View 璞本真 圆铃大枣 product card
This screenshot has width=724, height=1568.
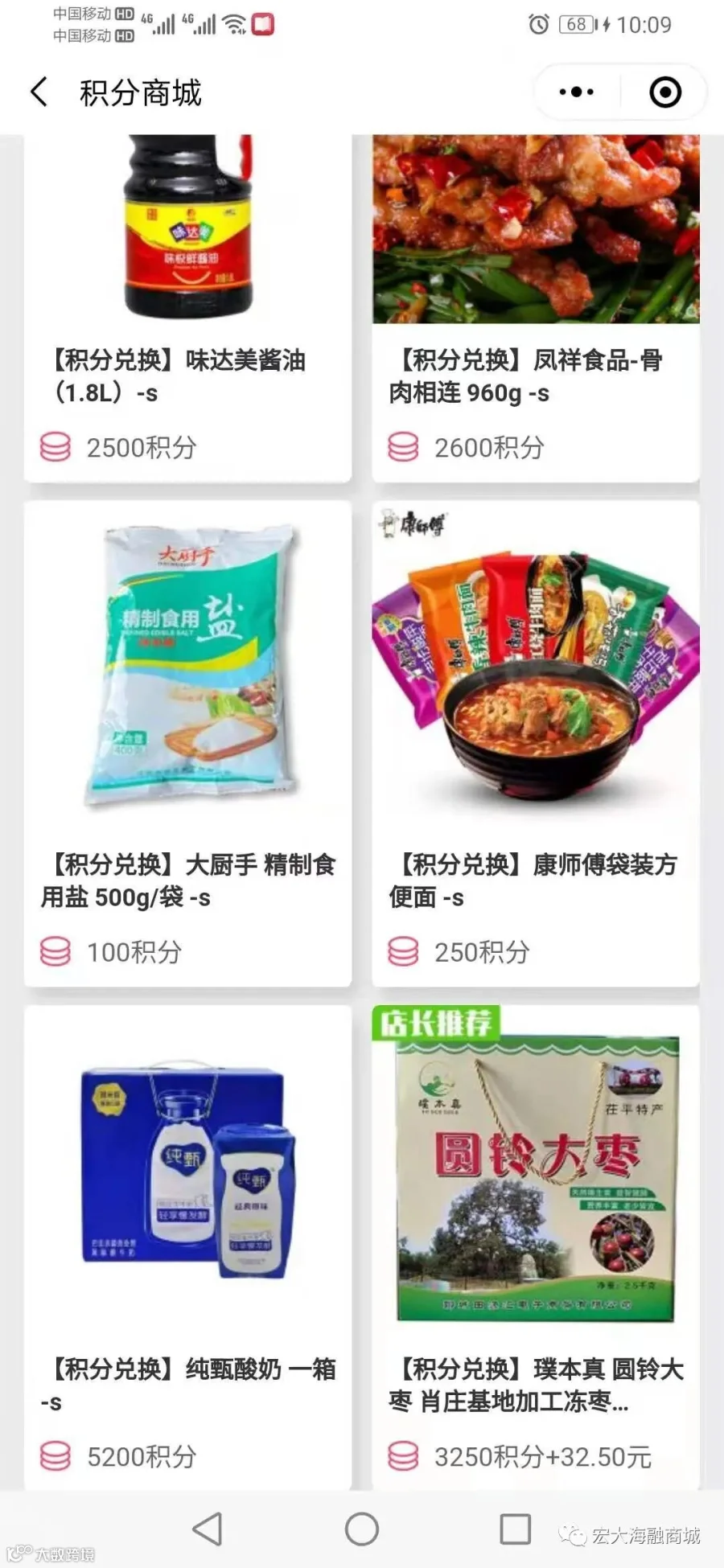tap(536, 1247)
